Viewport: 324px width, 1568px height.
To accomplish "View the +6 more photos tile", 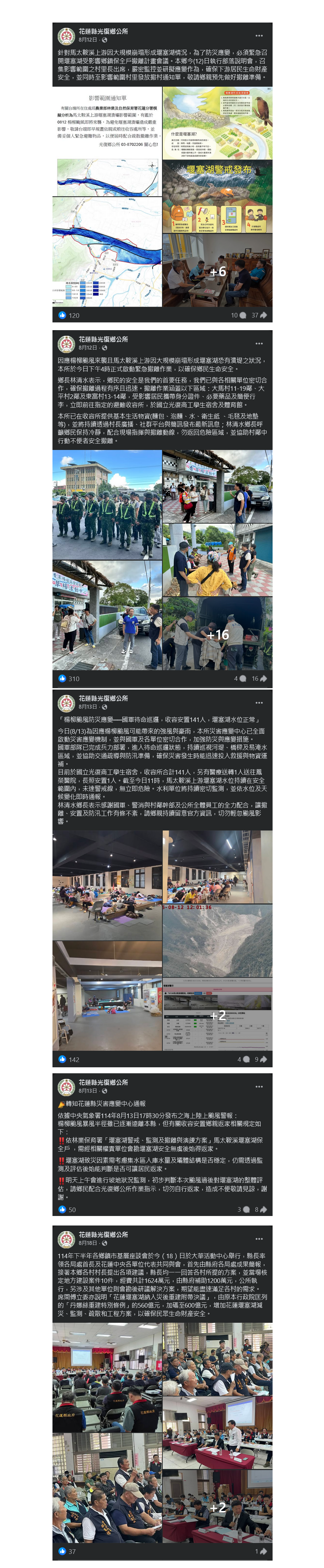I will (x=218, y=270).
